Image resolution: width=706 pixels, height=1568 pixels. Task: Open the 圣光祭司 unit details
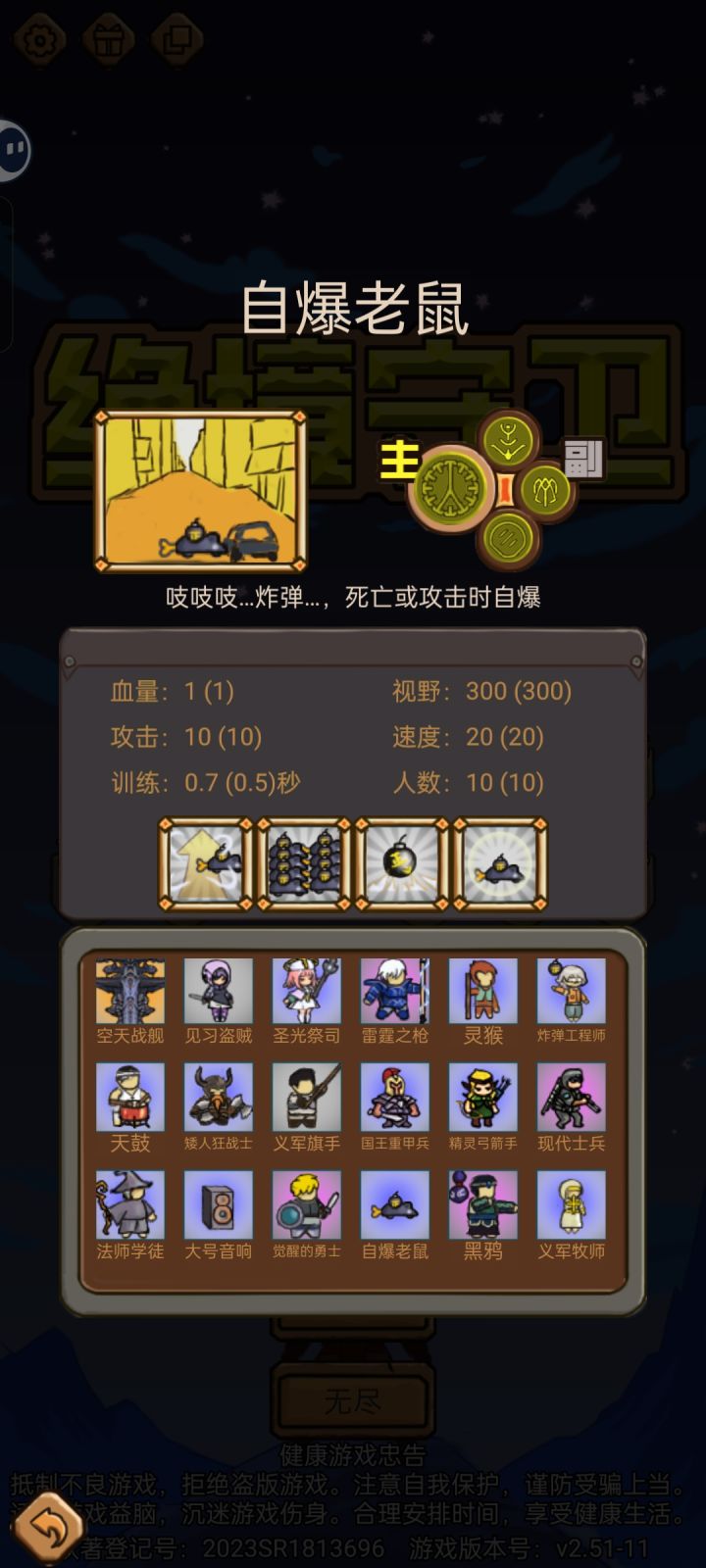307,990
